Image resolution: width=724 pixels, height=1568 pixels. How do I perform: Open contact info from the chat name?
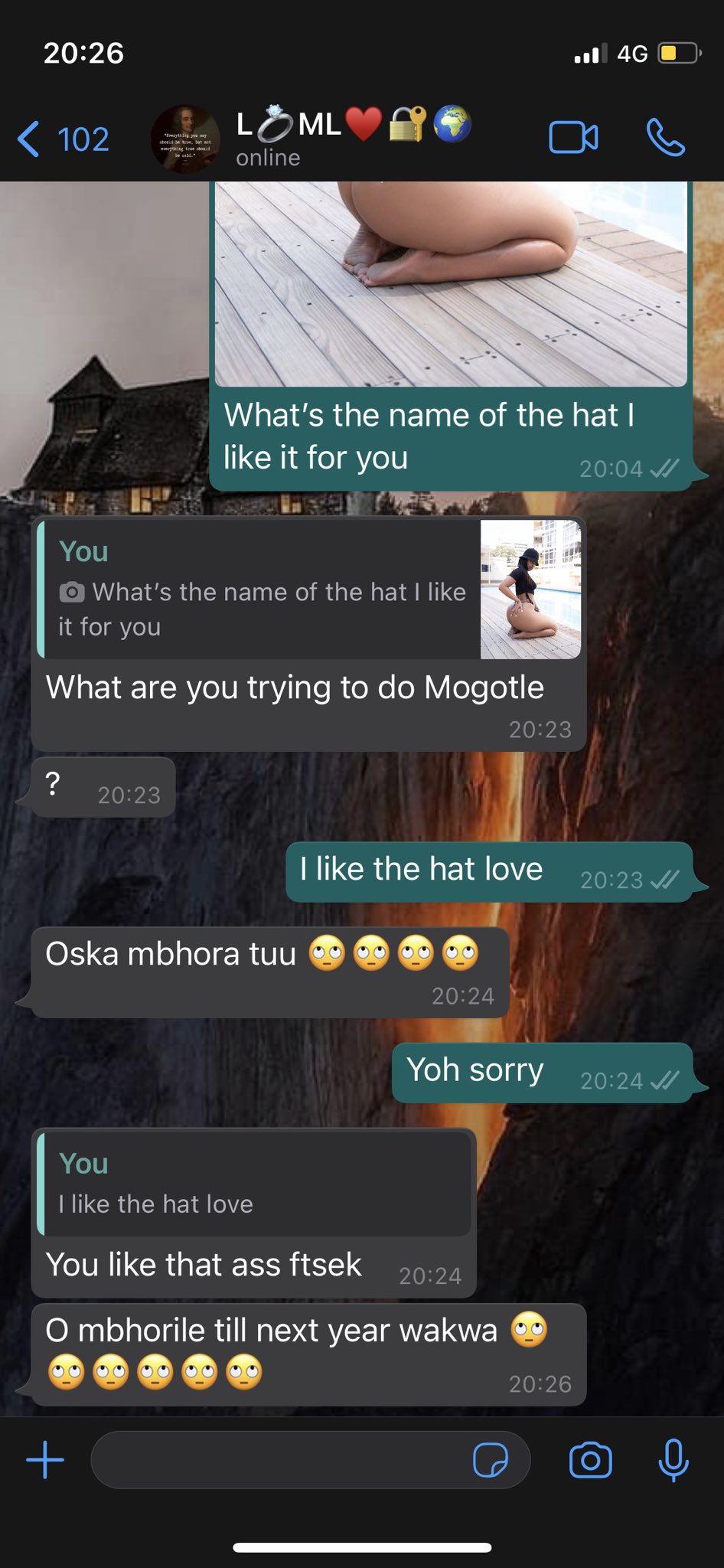[x=352, y=136]
